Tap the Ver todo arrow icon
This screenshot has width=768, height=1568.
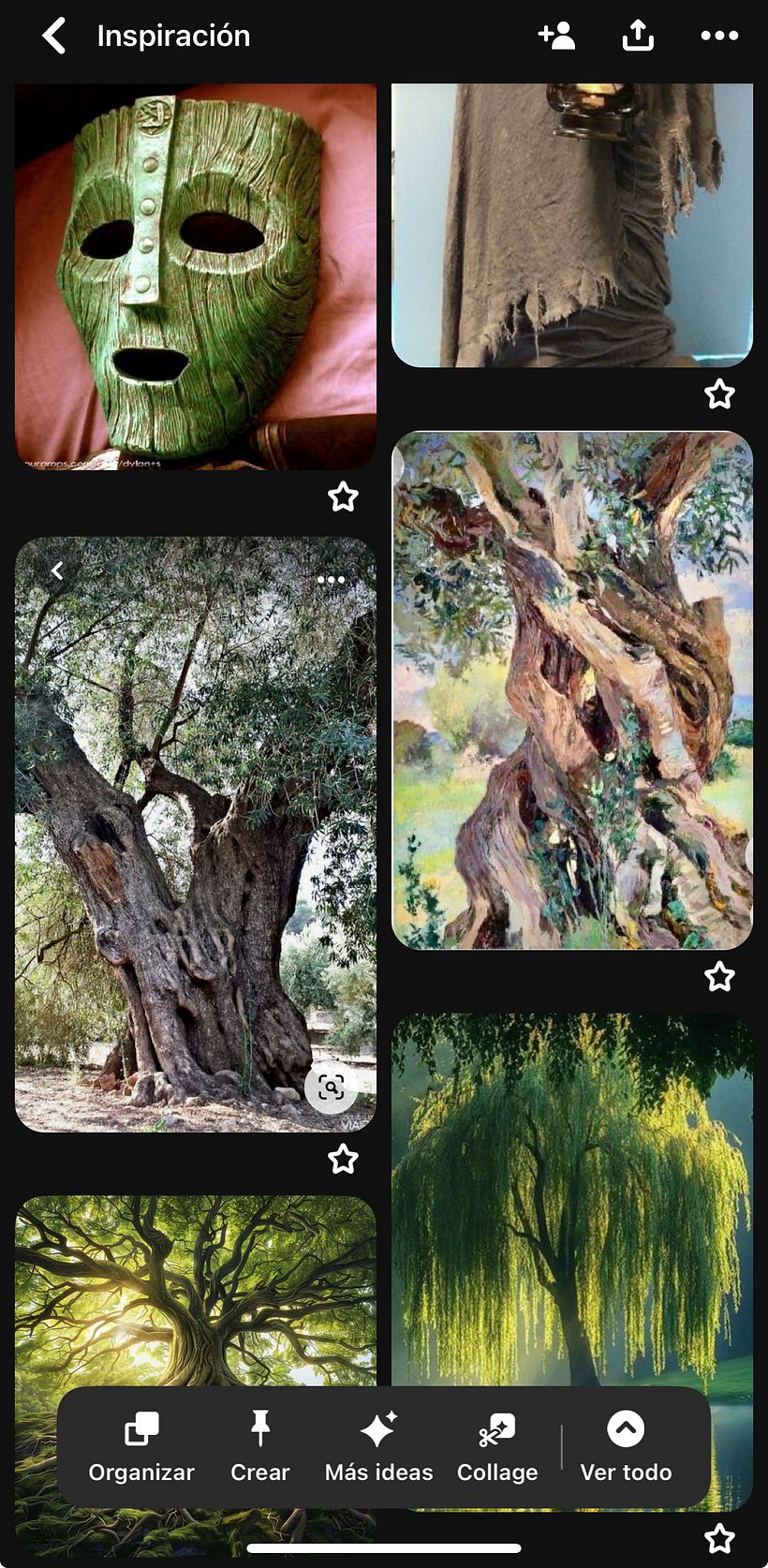click(x=625, y=1429)
